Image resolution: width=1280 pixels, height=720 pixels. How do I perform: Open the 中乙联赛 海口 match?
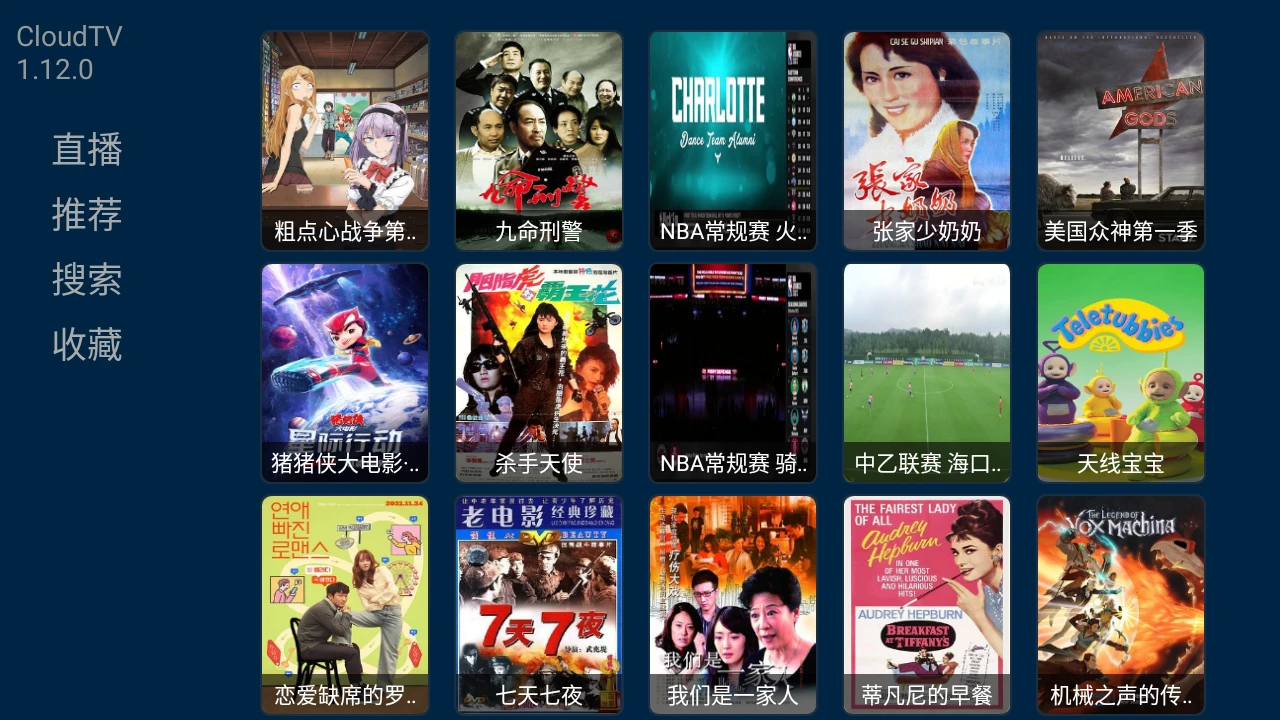927,372
